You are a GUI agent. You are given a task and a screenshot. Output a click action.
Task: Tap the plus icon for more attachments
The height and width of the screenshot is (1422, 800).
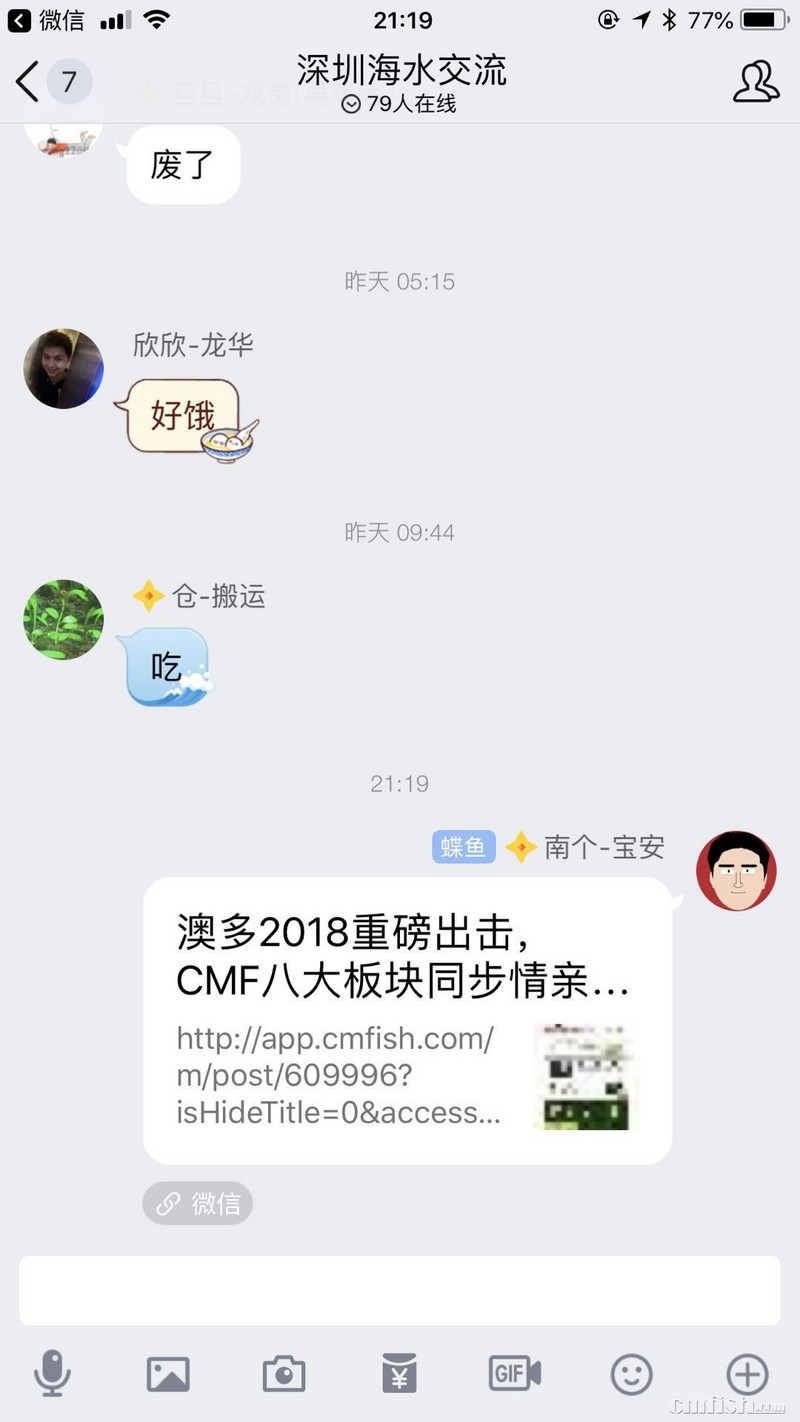745,1374
